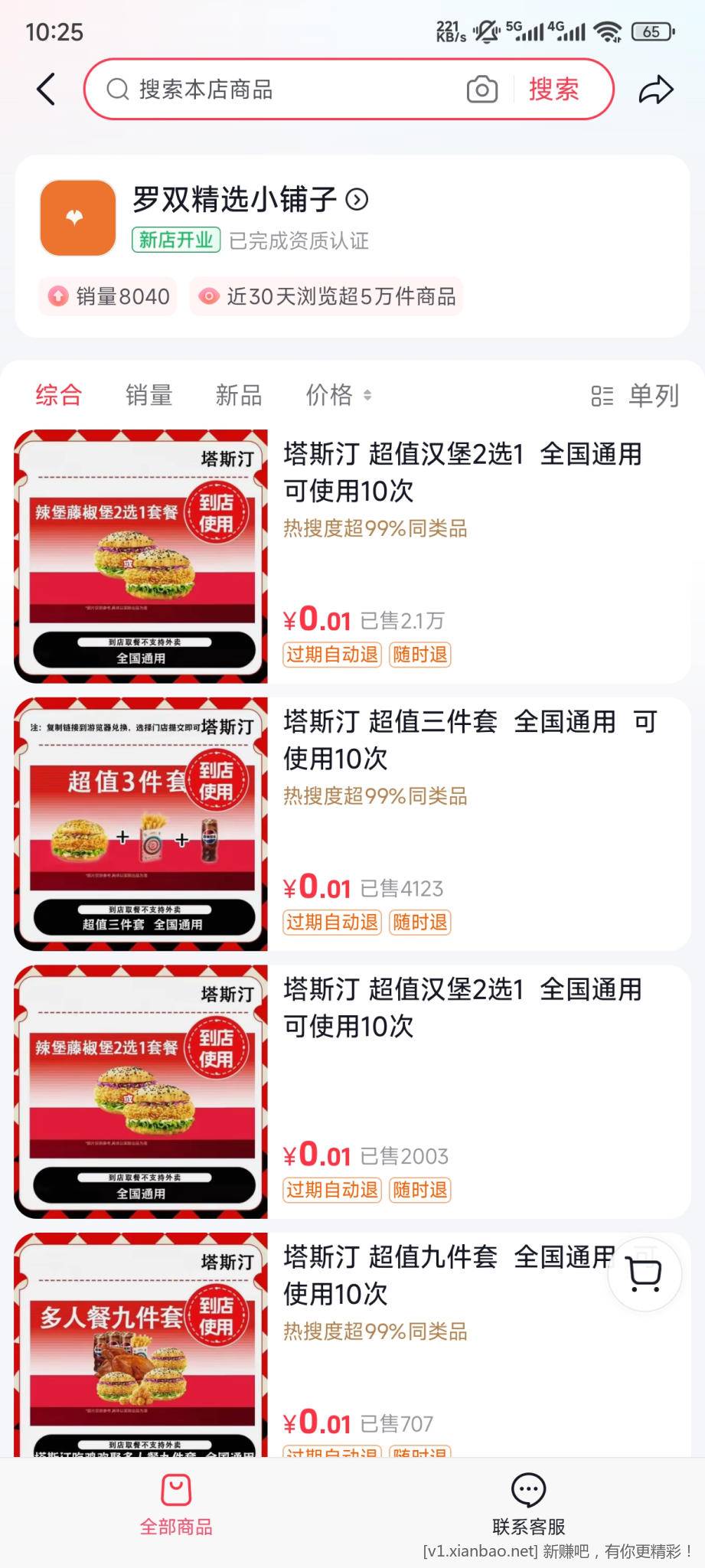Image resolution: width=705 pixels, height=1568 pixels.
Task: Go back using the top arrow
Action: (x=46, y=90)
